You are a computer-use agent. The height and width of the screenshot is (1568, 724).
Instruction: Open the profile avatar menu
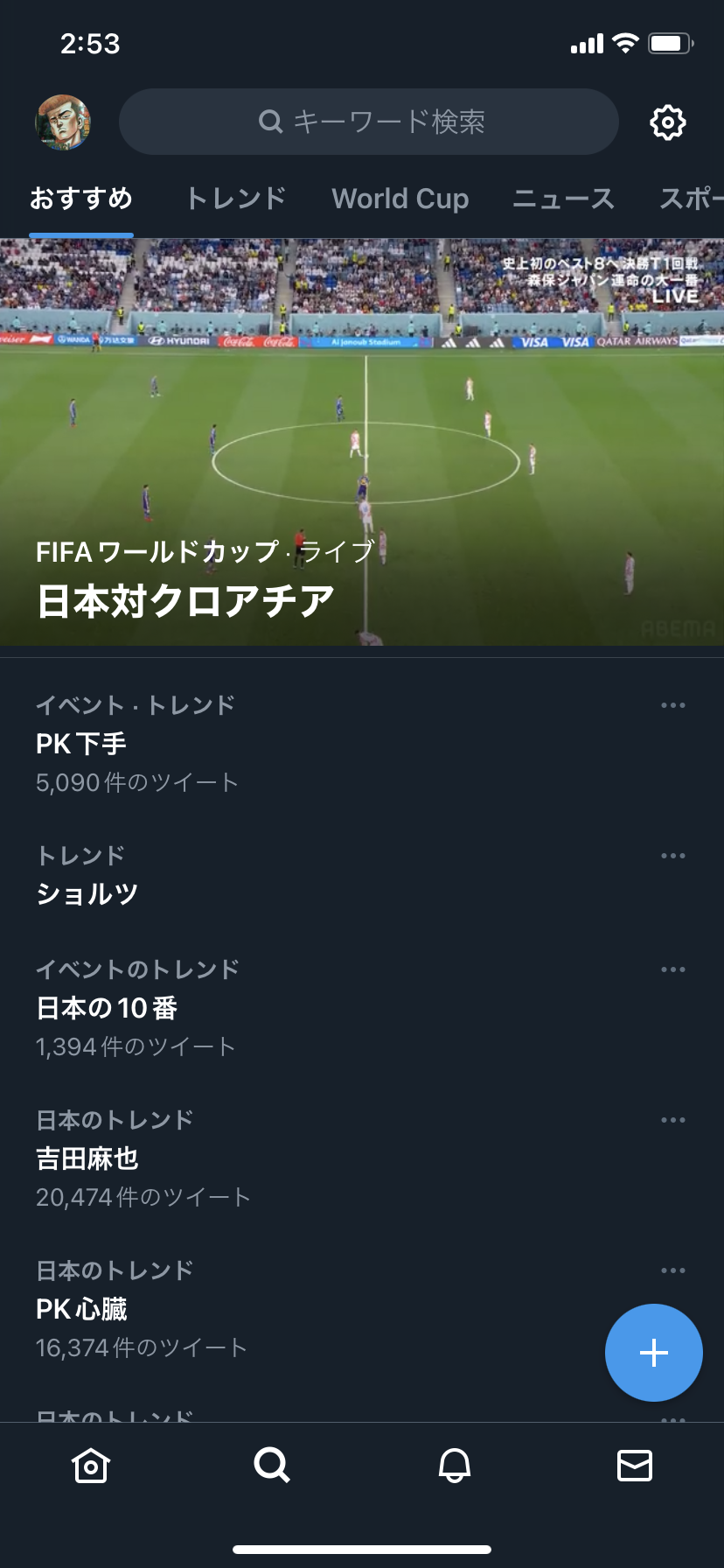[x=63, y=122]
